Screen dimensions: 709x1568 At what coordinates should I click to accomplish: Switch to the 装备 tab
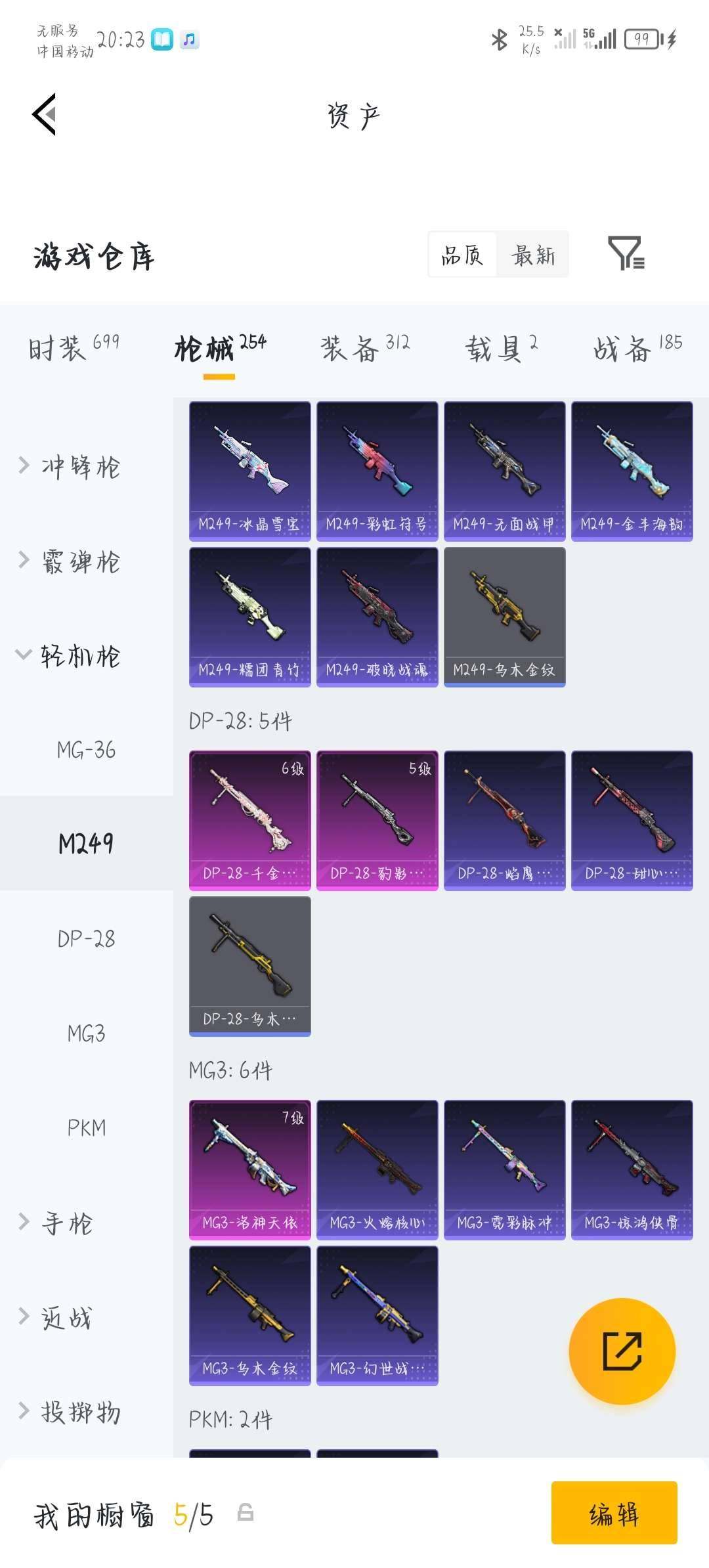pos(364,348)
